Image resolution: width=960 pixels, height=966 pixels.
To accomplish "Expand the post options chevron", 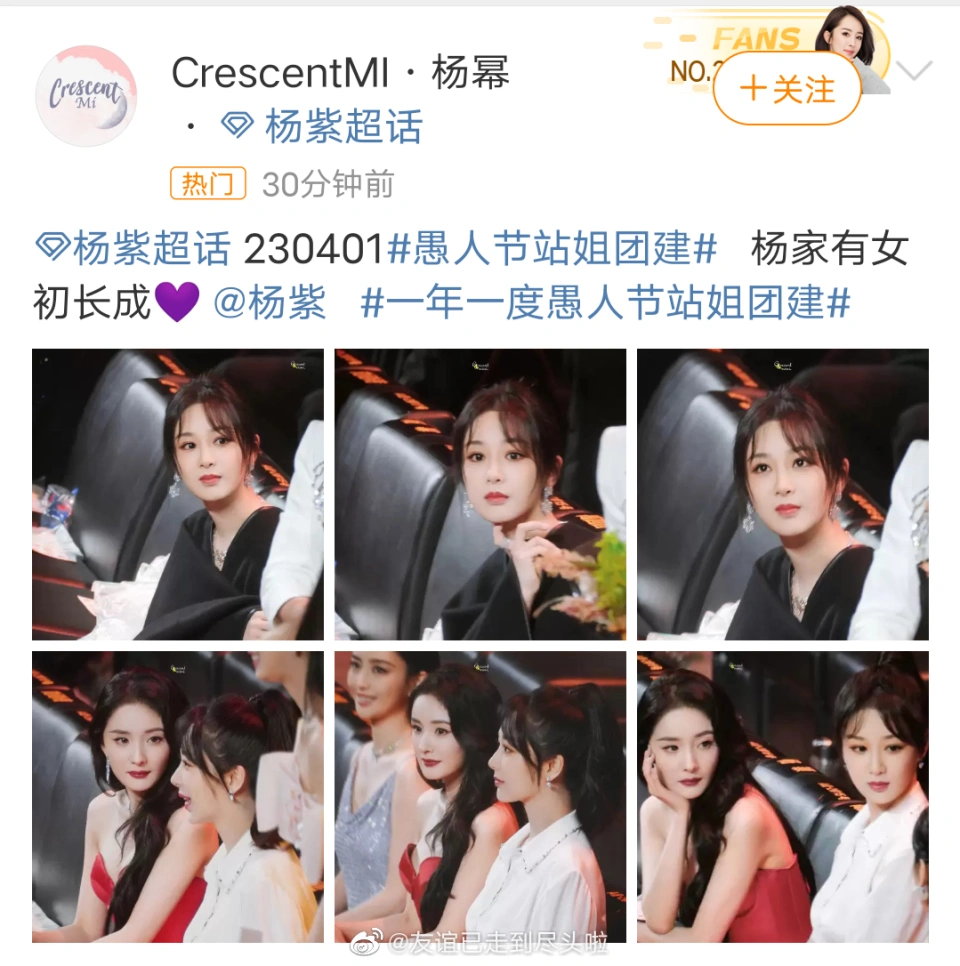I will tap(915, 71).
